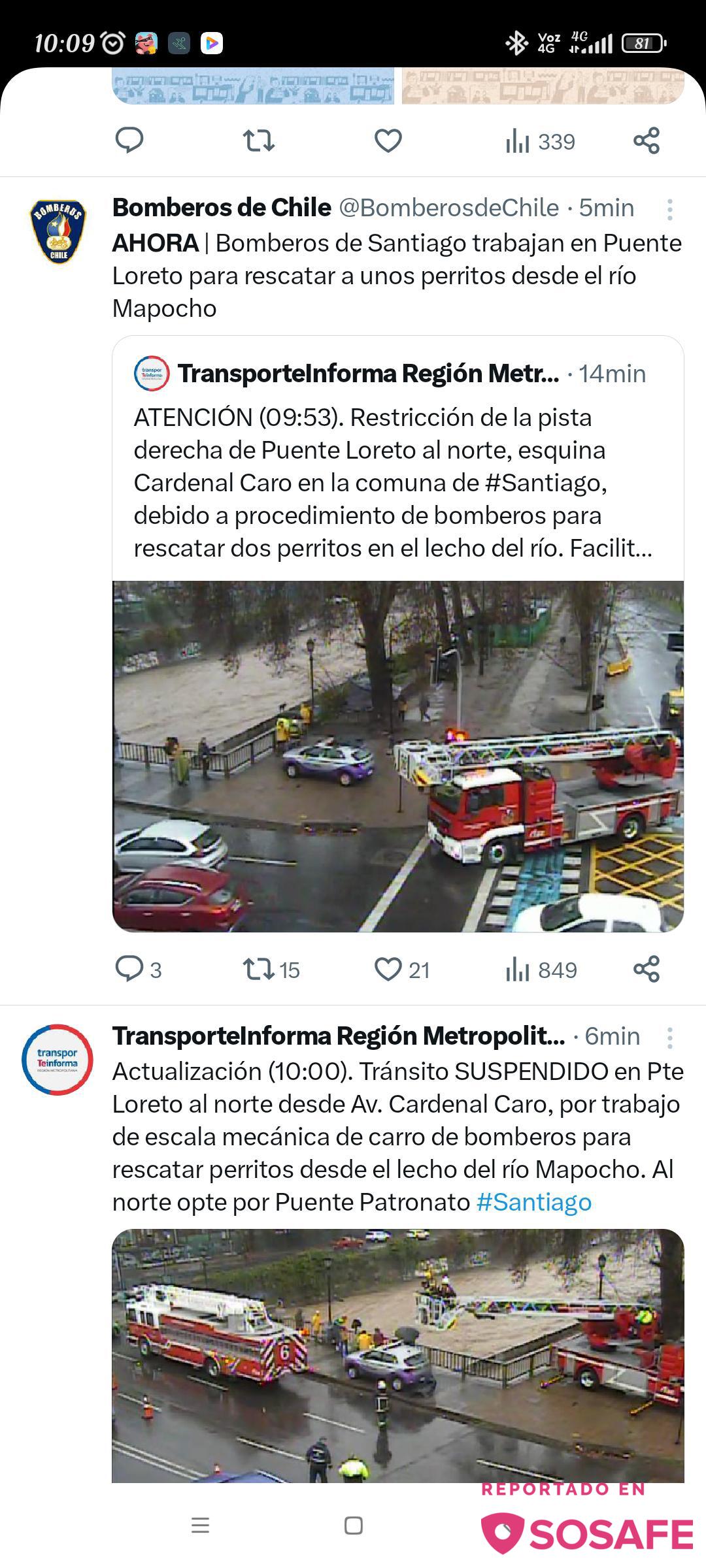Like the tweet showing 339 views

(388, 140)
